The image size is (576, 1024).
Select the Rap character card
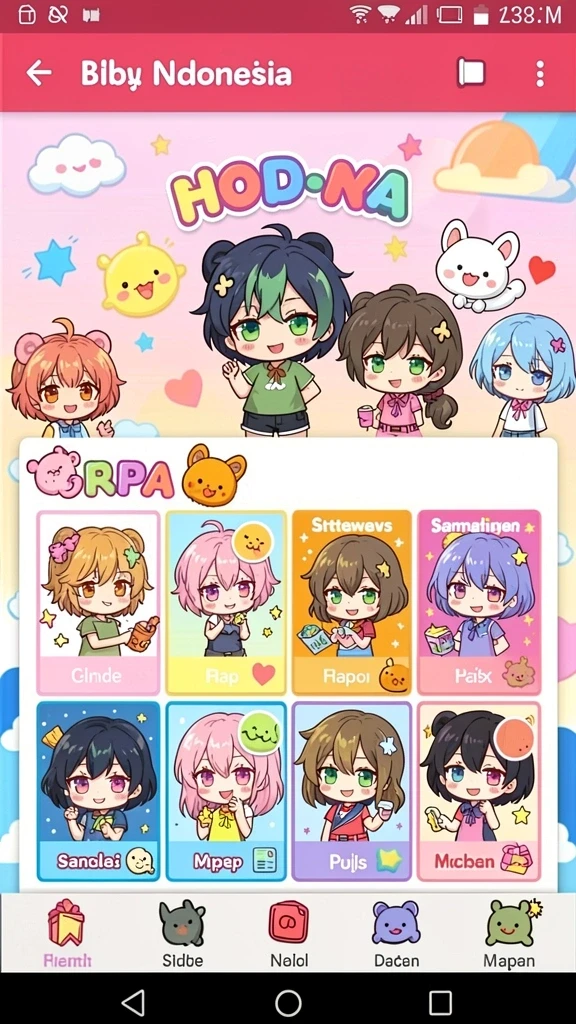tap(226, 602)
